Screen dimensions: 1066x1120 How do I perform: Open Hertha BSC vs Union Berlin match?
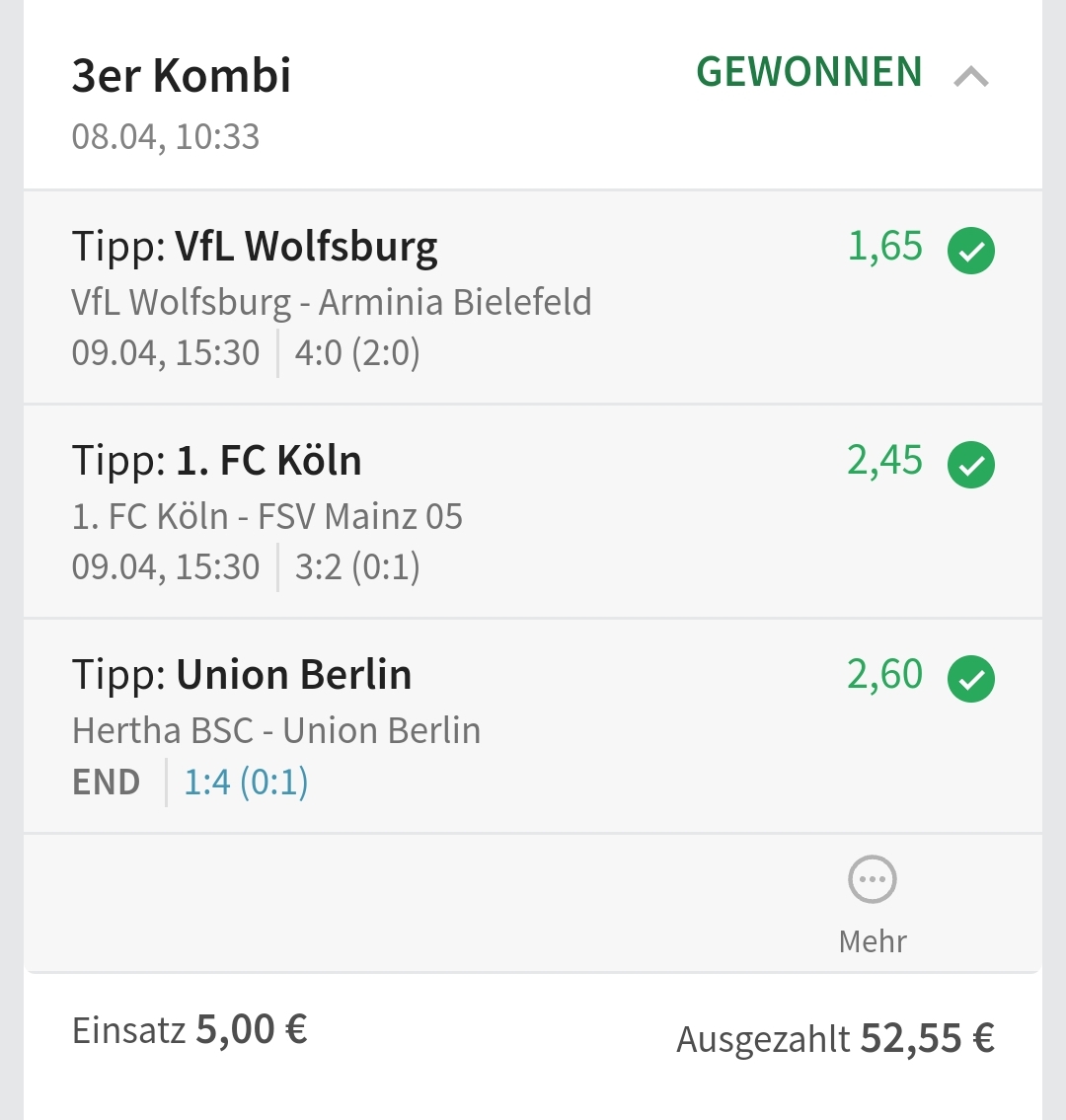(276, 730)
